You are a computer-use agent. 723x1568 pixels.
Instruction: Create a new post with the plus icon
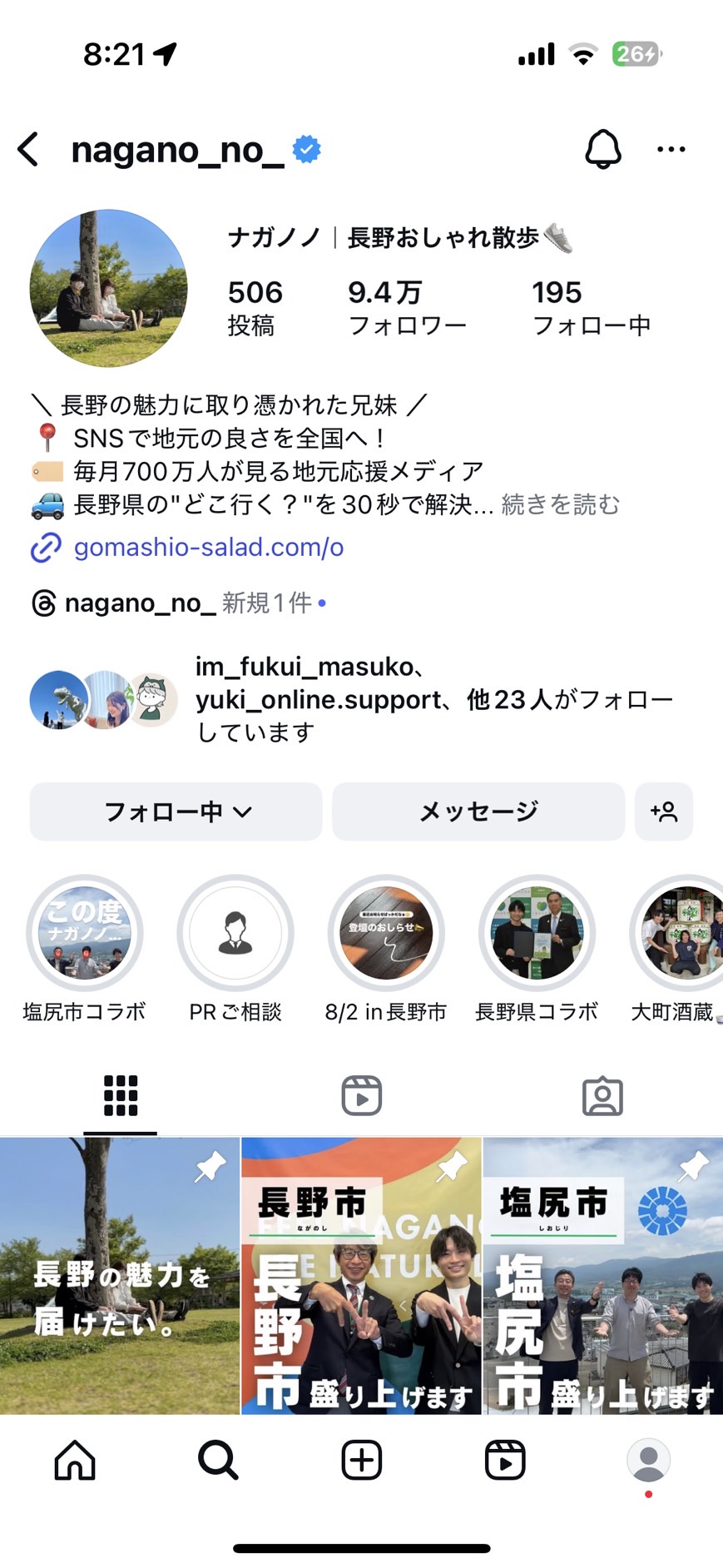coord(362,1460)
